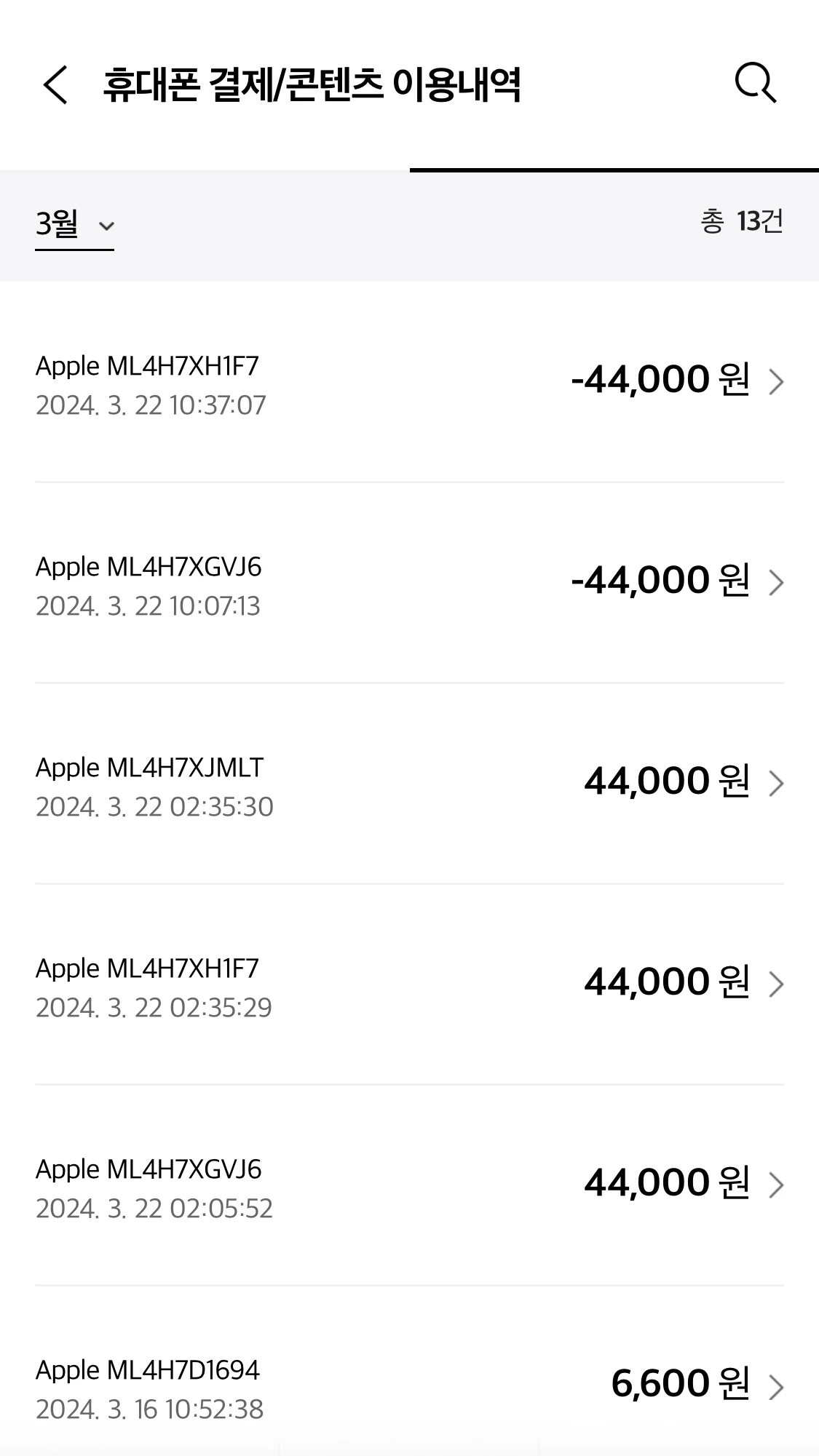This screenshot has height=1456, width=819.
Task: Expand the 3월 month dropdown
Action: (74, 225)
